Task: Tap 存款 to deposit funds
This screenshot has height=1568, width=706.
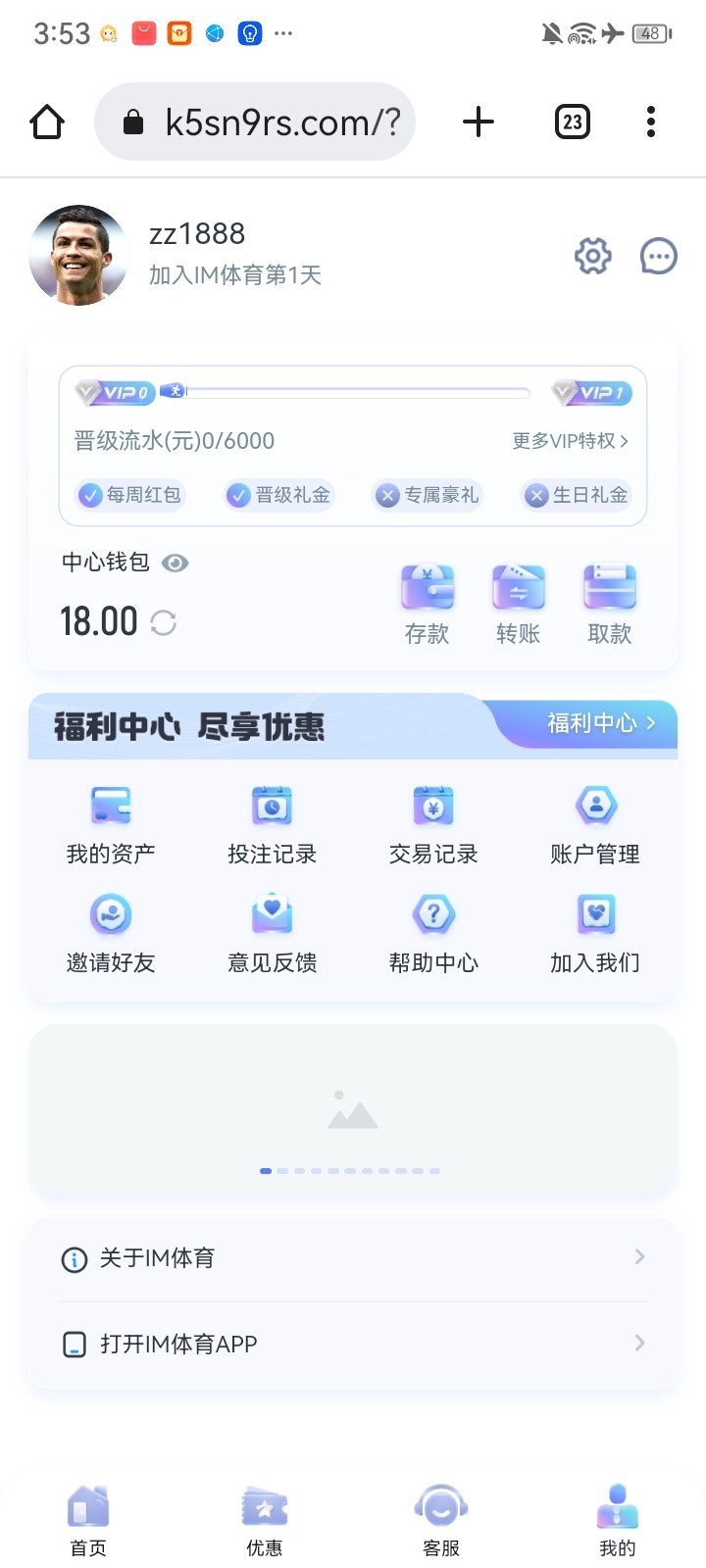Action: coord(428,604)
